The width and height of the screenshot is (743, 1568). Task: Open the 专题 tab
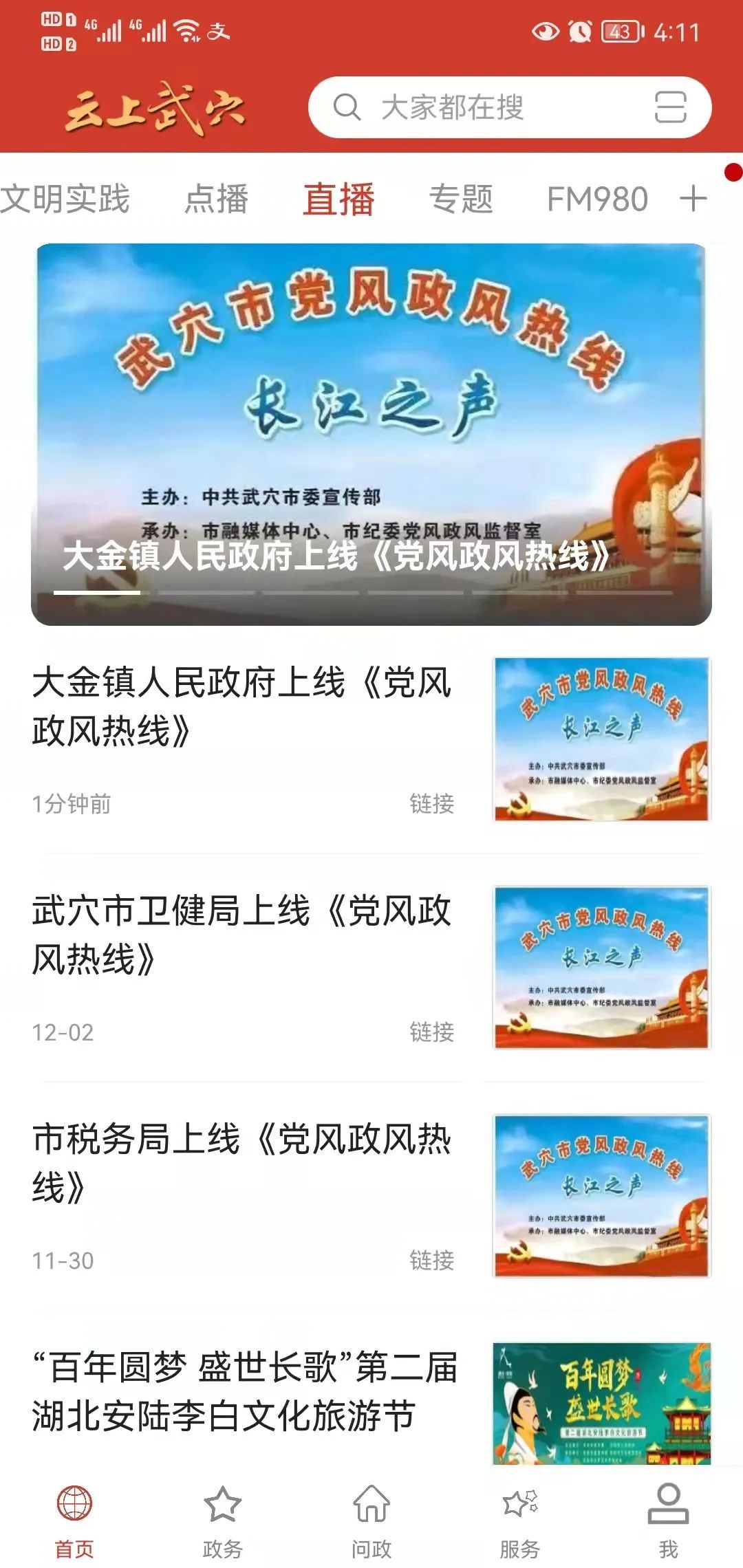pos(461,199)
